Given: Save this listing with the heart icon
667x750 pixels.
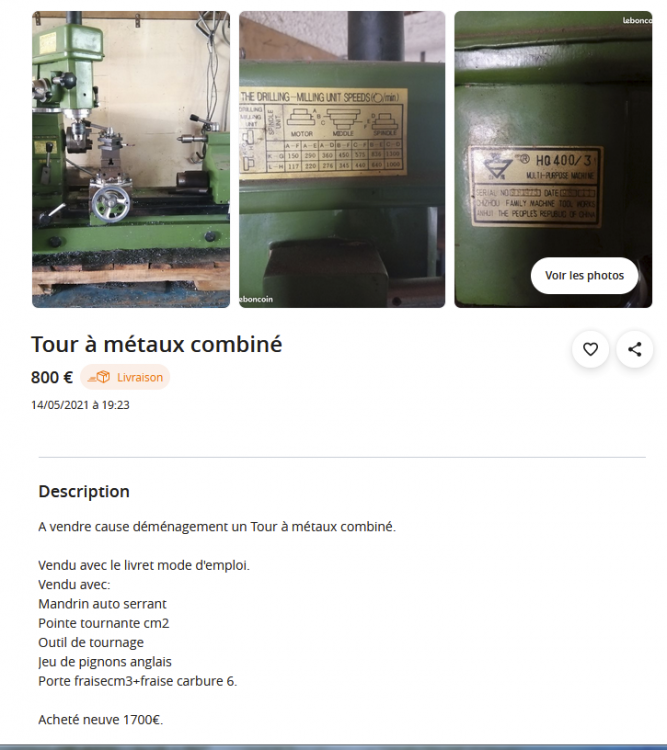Looking at the screenshot, I should tap(590, 349).
